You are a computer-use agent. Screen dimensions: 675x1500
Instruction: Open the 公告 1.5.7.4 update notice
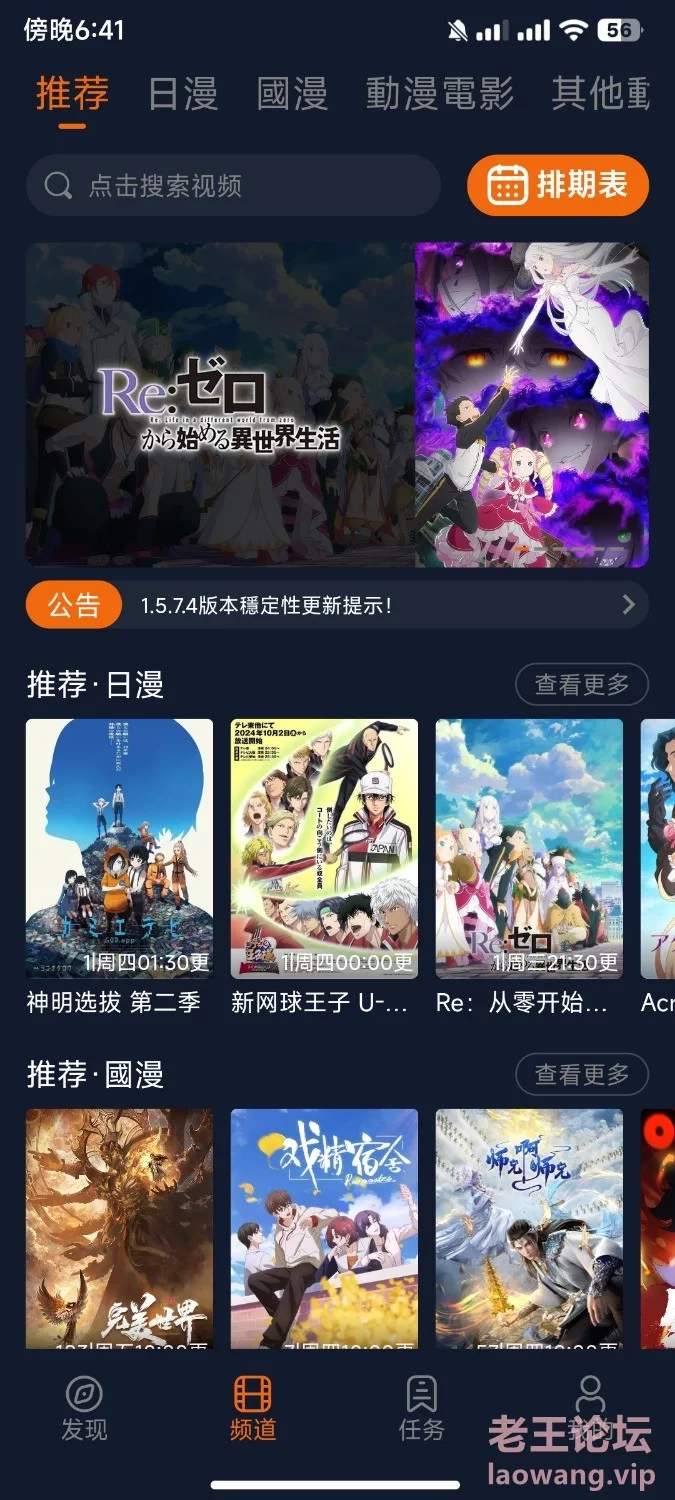pyautogui.click(x=337, y=605)
